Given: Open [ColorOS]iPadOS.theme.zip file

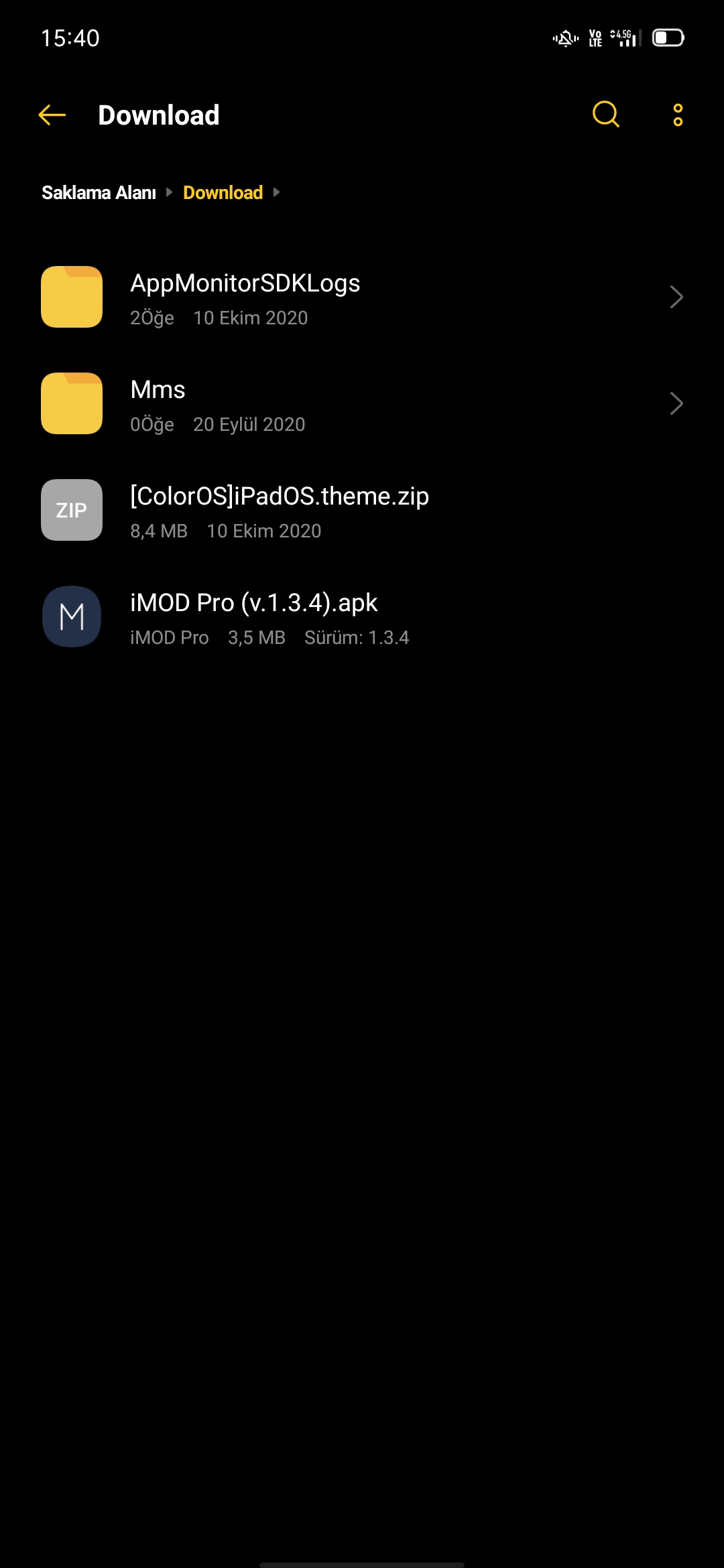Looking at the screenshot, I should [362, 510].
